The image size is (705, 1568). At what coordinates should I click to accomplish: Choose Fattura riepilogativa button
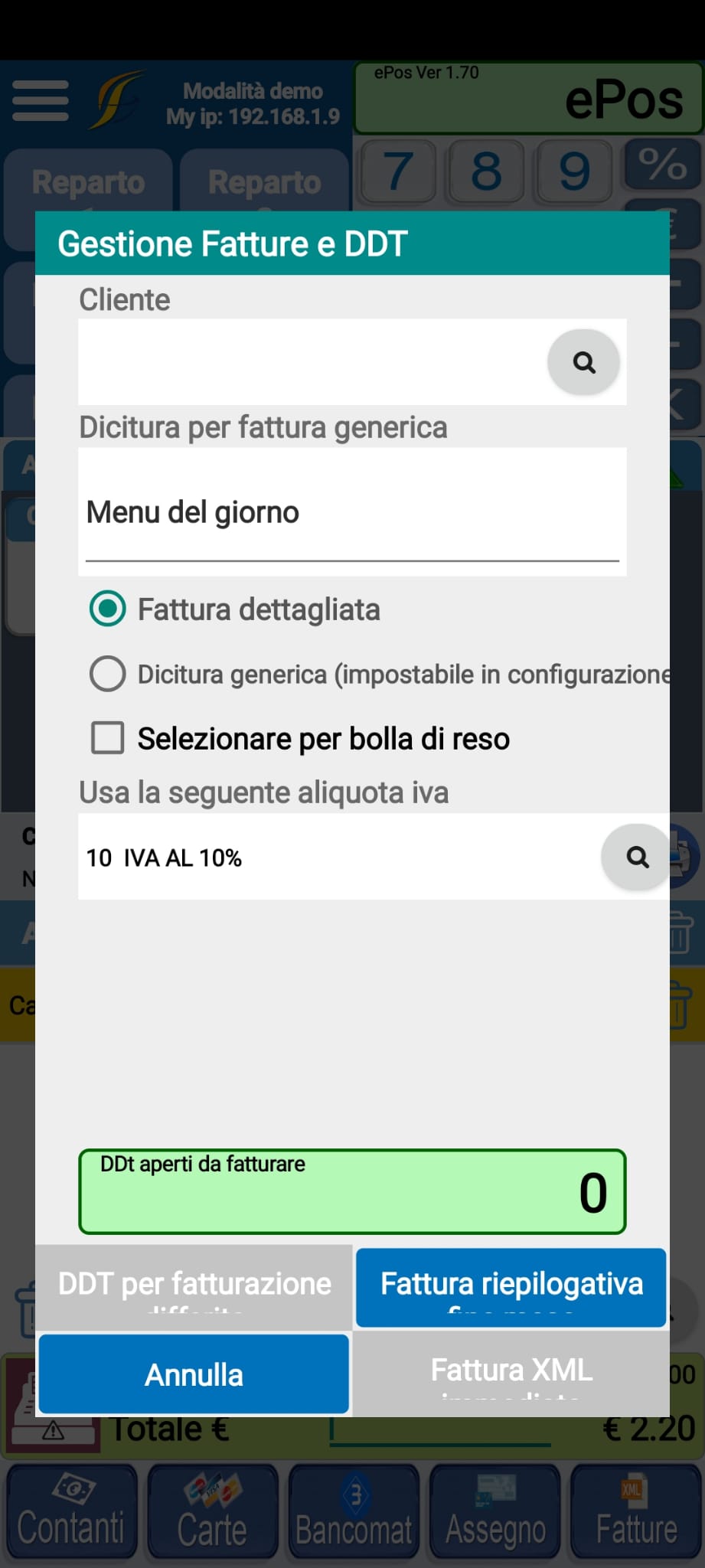pos(511,1288)
